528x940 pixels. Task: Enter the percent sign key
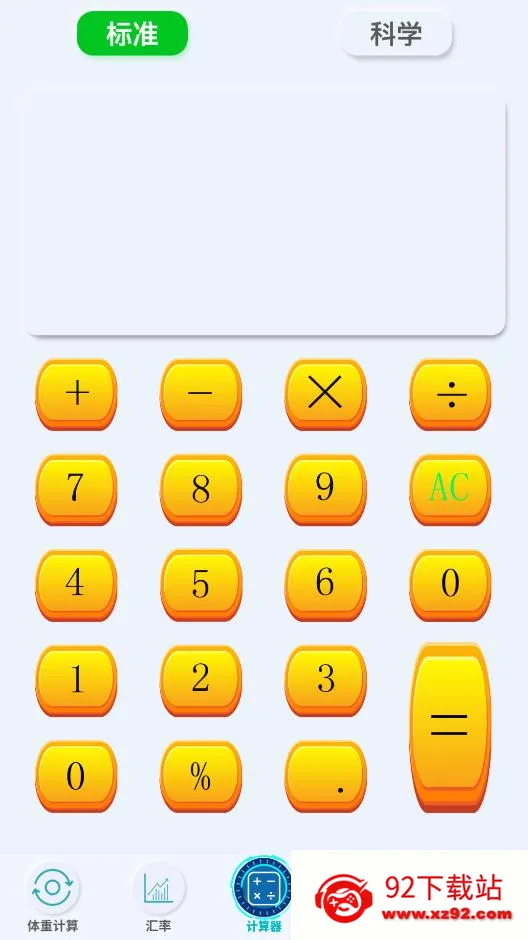click(x=201, y=776)
